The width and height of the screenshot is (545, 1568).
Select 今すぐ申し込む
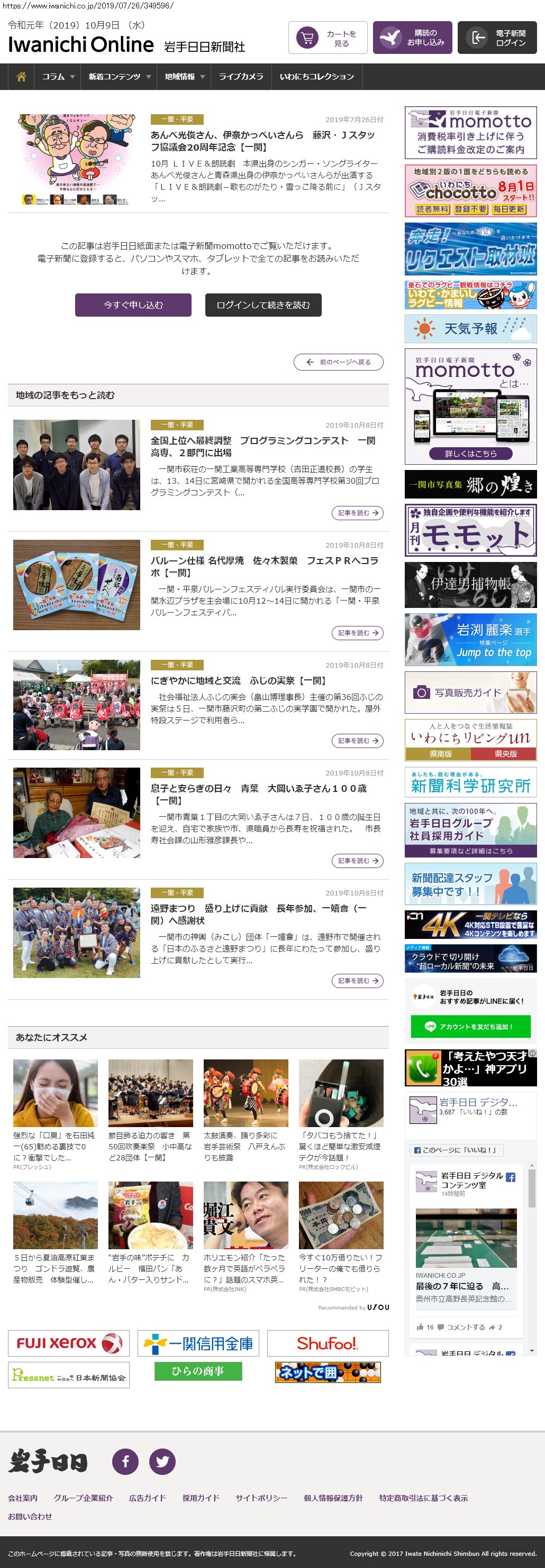[133, 305]
